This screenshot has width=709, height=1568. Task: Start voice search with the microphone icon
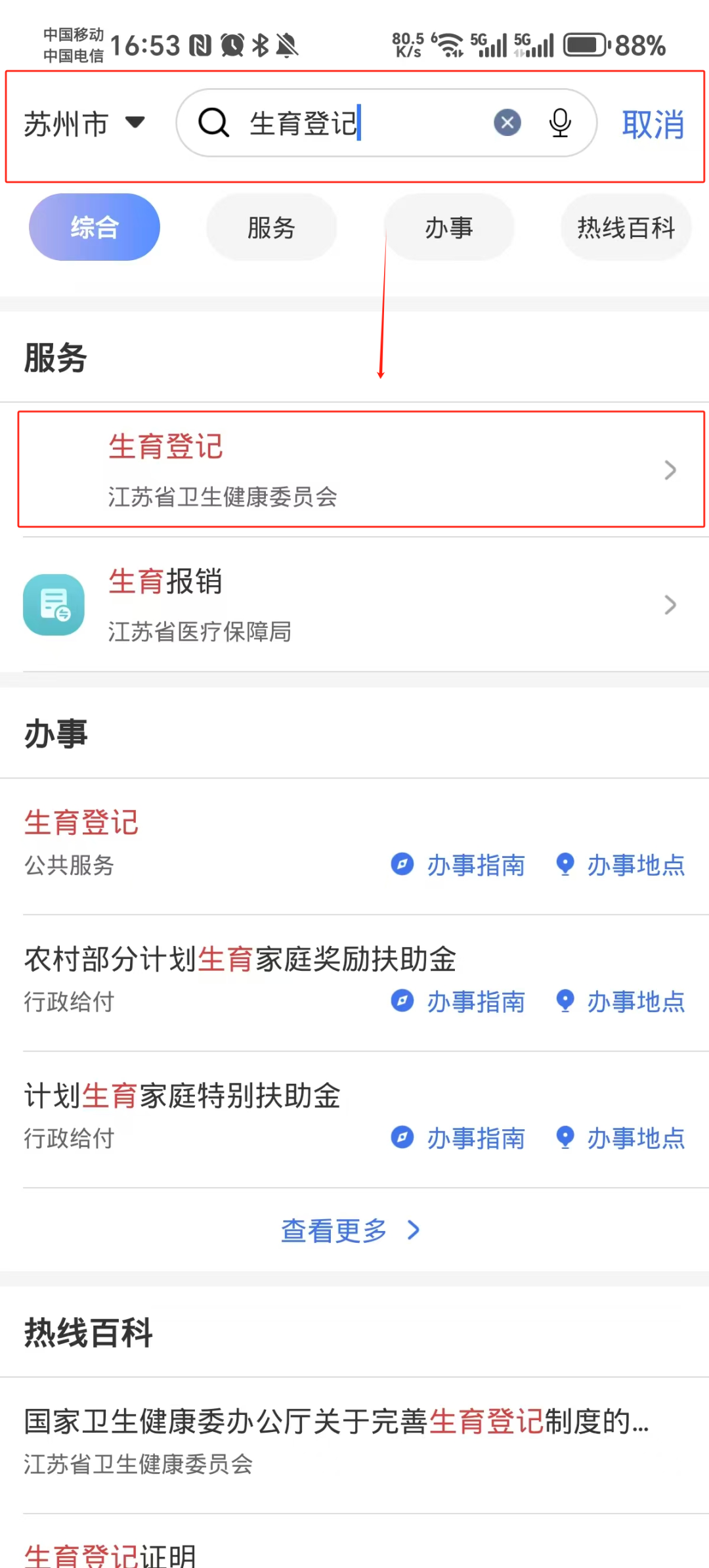(x=560, y=123)
